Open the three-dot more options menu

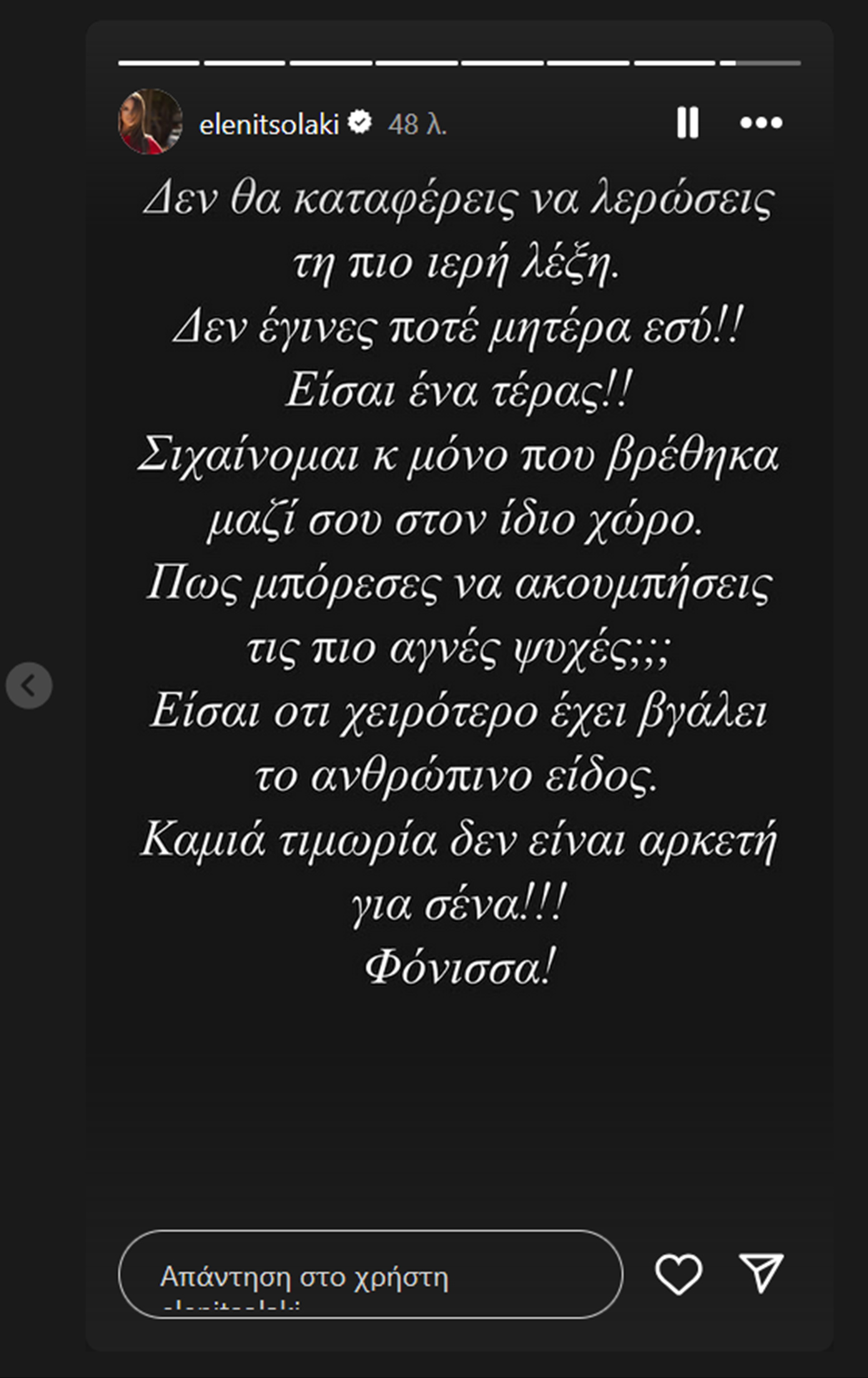pyautogui.click(x=761, y=122)
